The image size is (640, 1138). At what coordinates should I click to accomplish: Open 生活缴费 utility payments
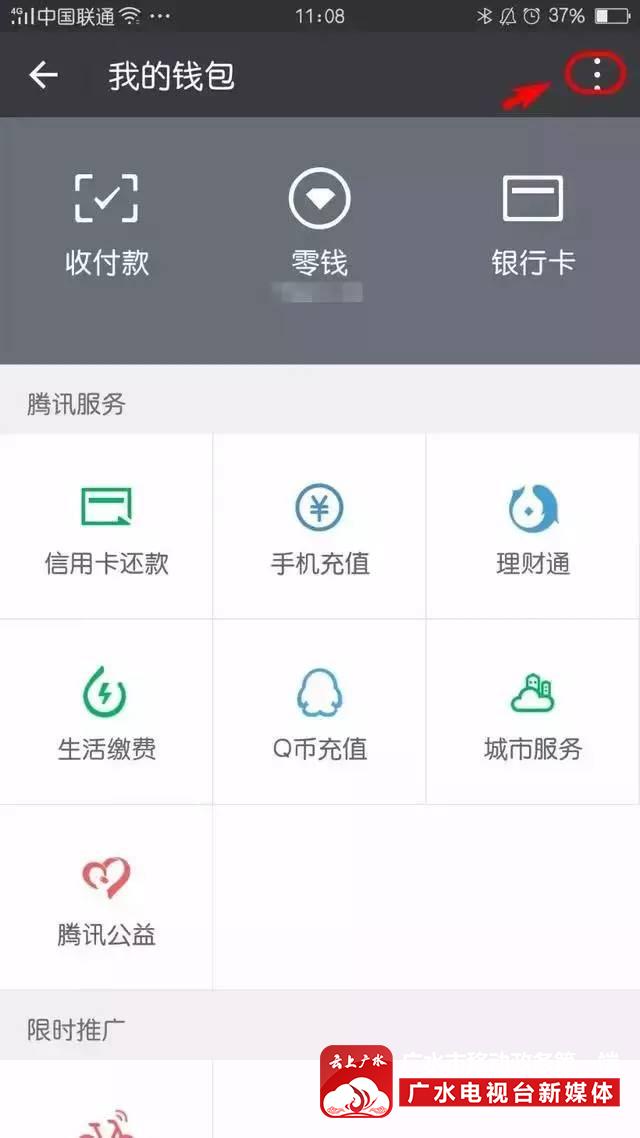107,711
